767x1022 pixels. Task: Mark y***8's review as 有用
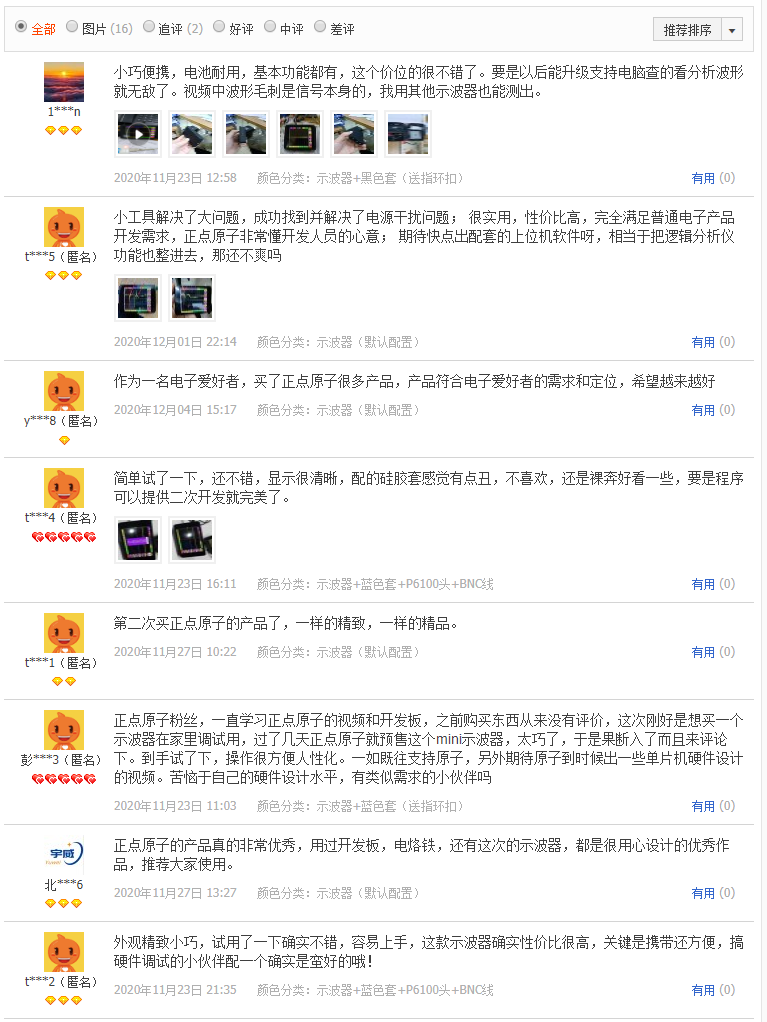(x=703, y=410)
